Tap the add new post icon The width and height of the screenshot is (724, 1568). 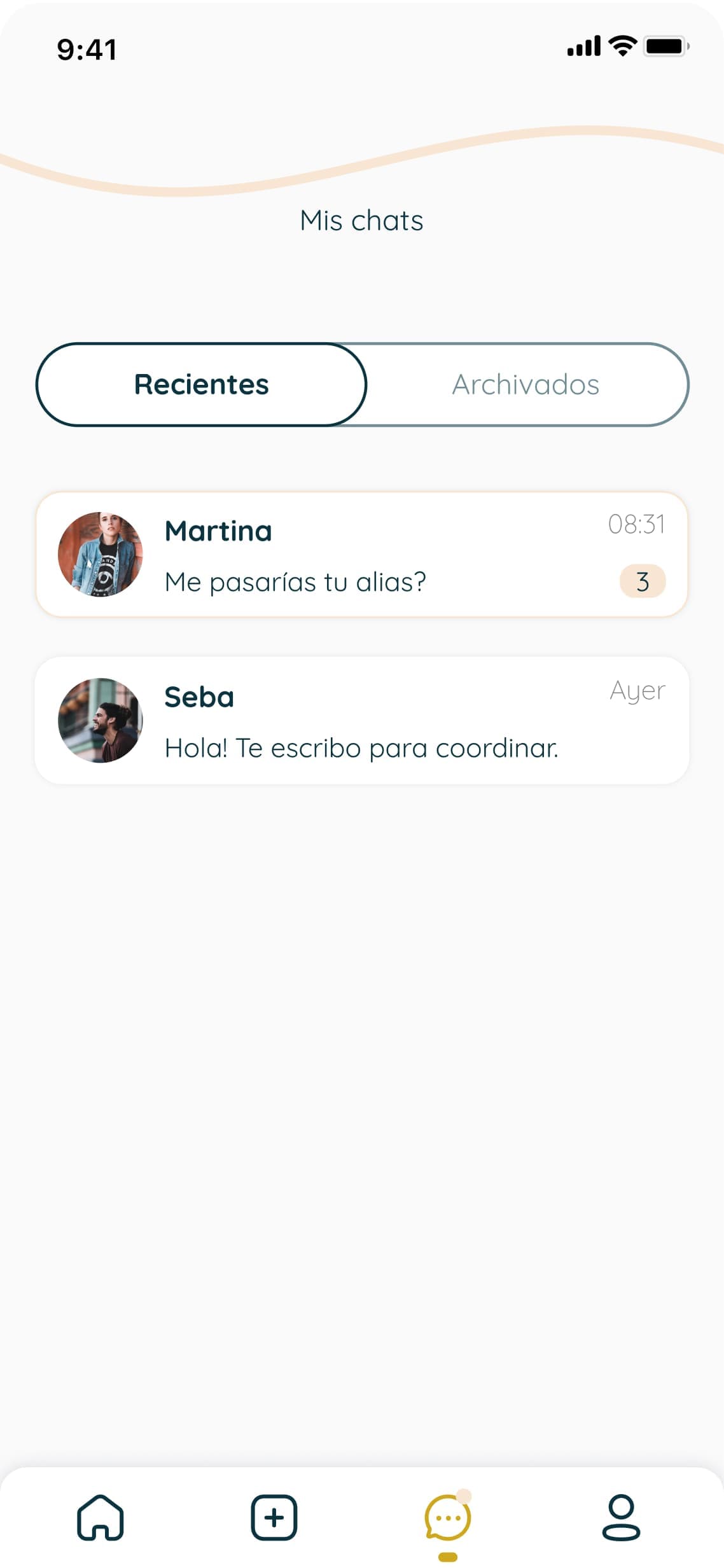pos(274,1517)
